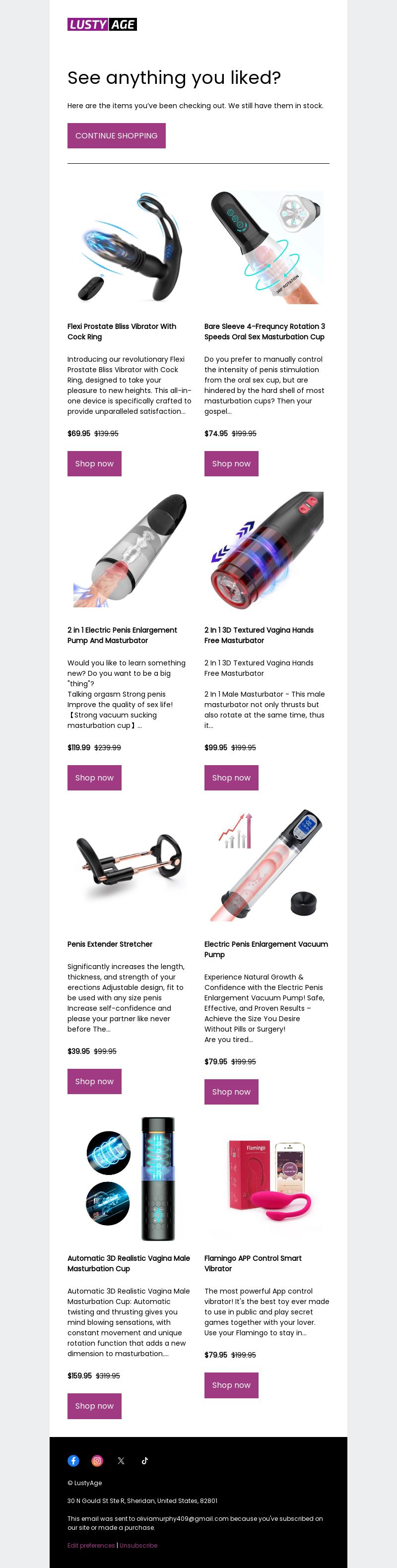The image size is (397, 1568).
Task: Tap the Continue Shopping button
Action: pos(116,136)
